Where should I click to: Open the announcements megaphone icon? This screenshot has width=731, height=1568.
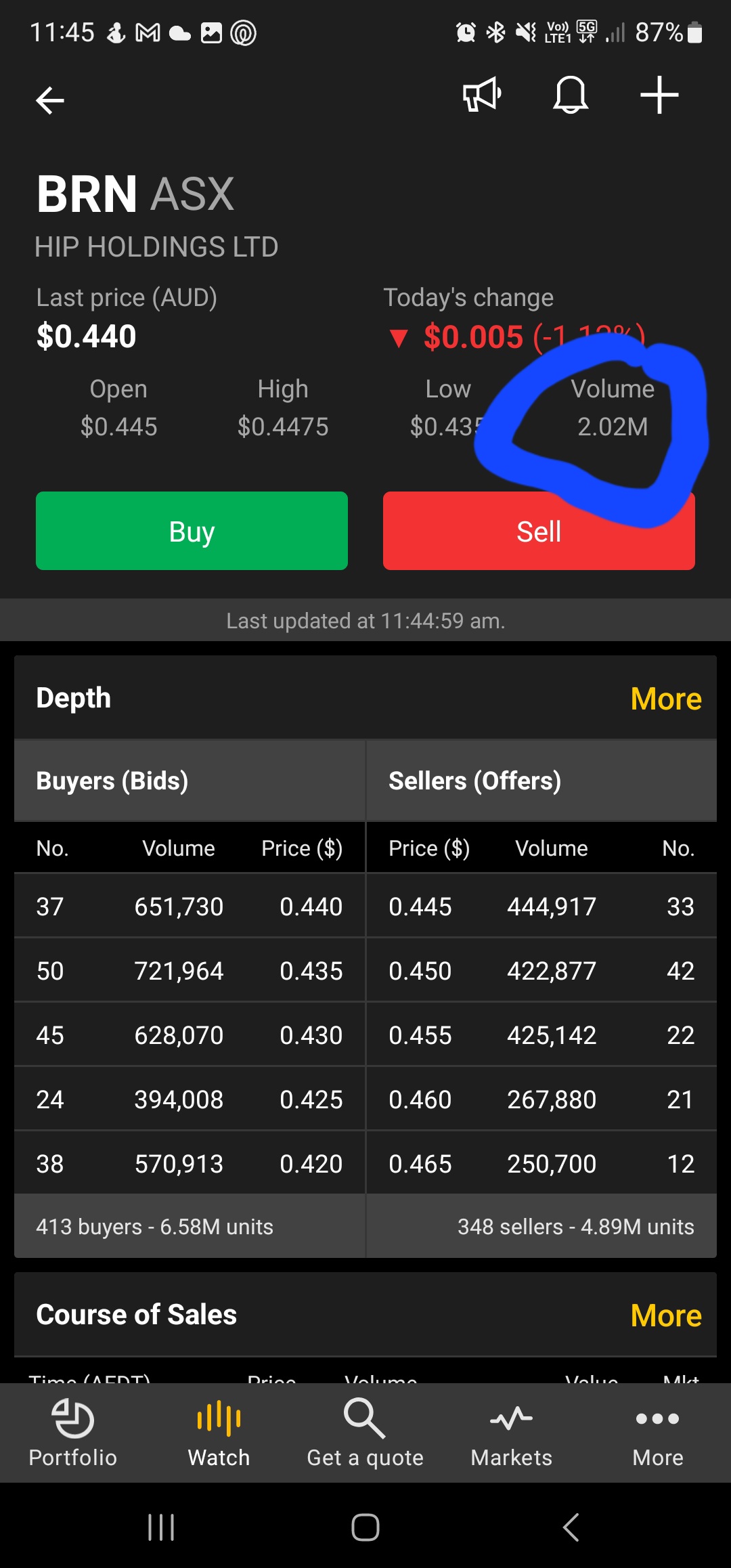(x=482, y=95)
